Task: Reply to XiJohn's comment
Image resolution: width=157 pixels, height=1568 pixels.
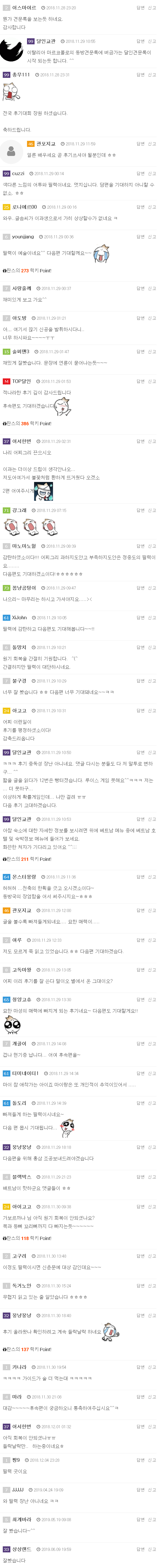Action: click(x=141, y=617)
